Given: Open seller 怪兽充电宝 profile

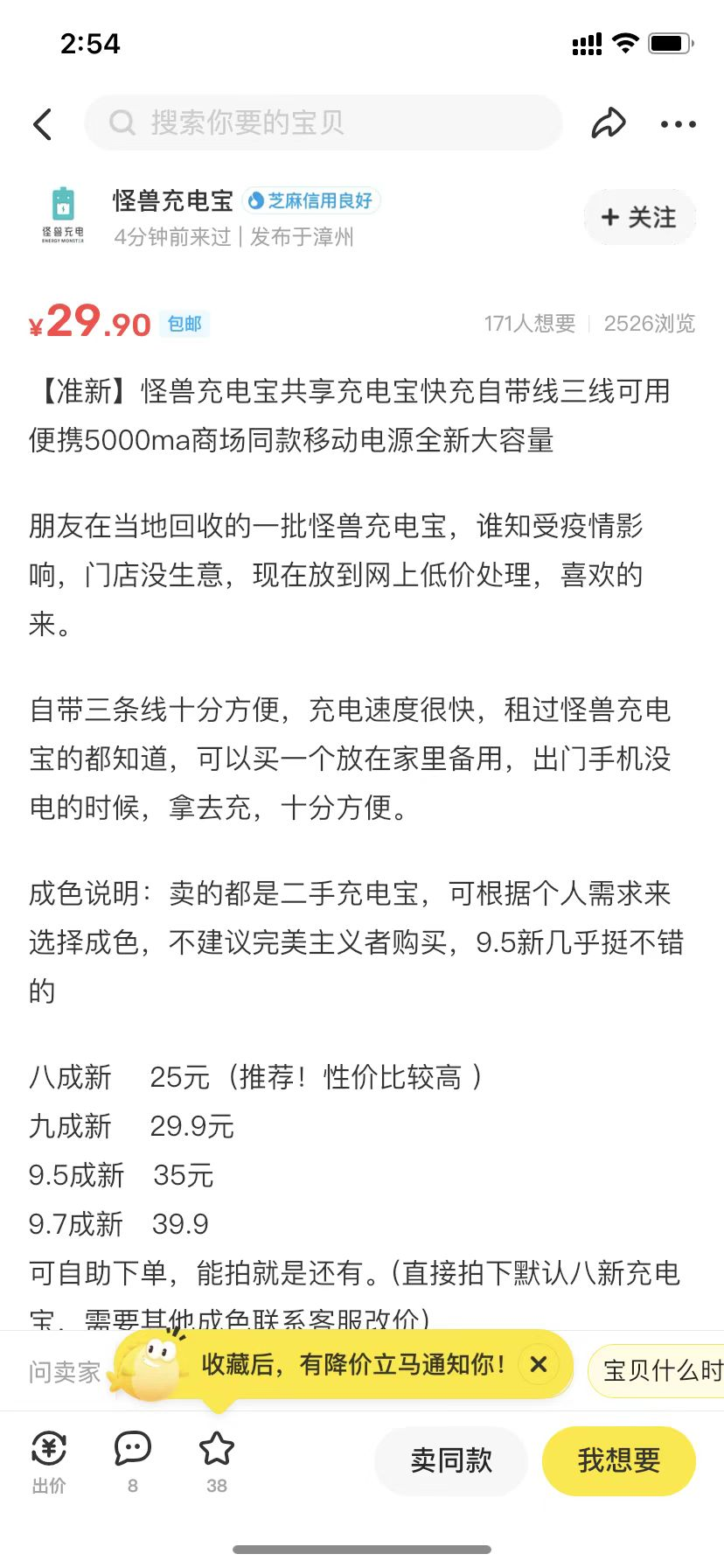Looking at the screenshot, I should click(172, 201).
